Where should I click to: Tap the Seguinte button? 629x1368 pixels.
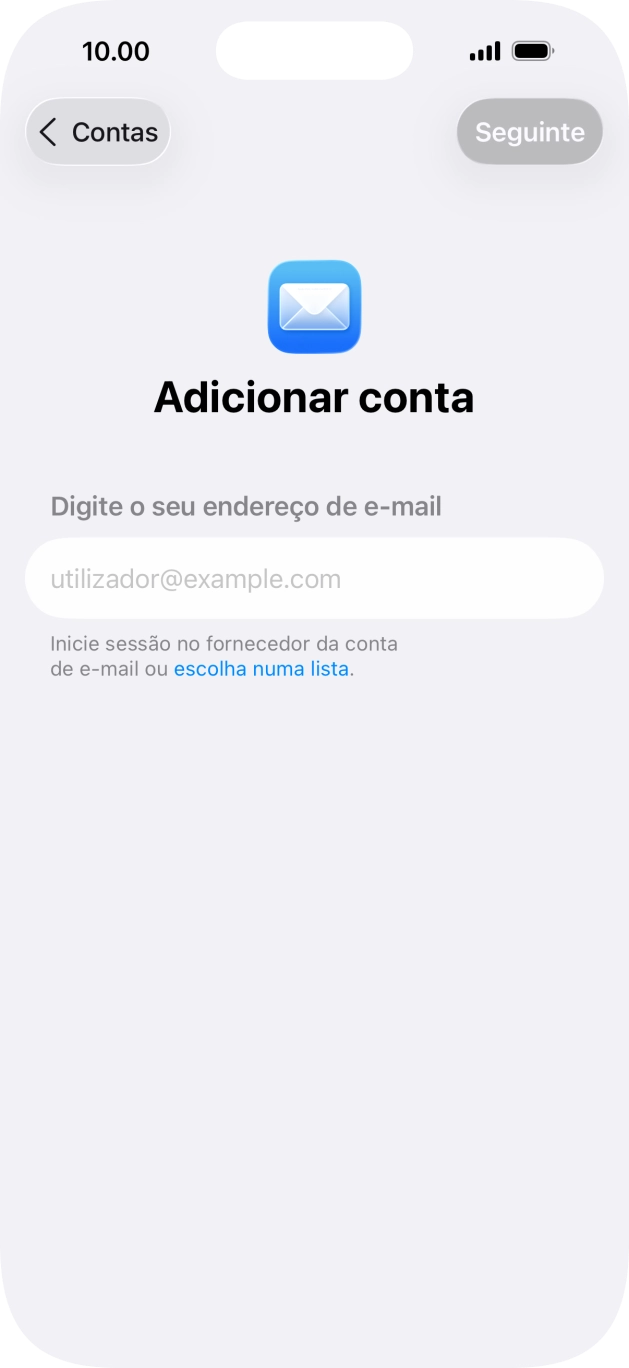[x=529, y=132]
